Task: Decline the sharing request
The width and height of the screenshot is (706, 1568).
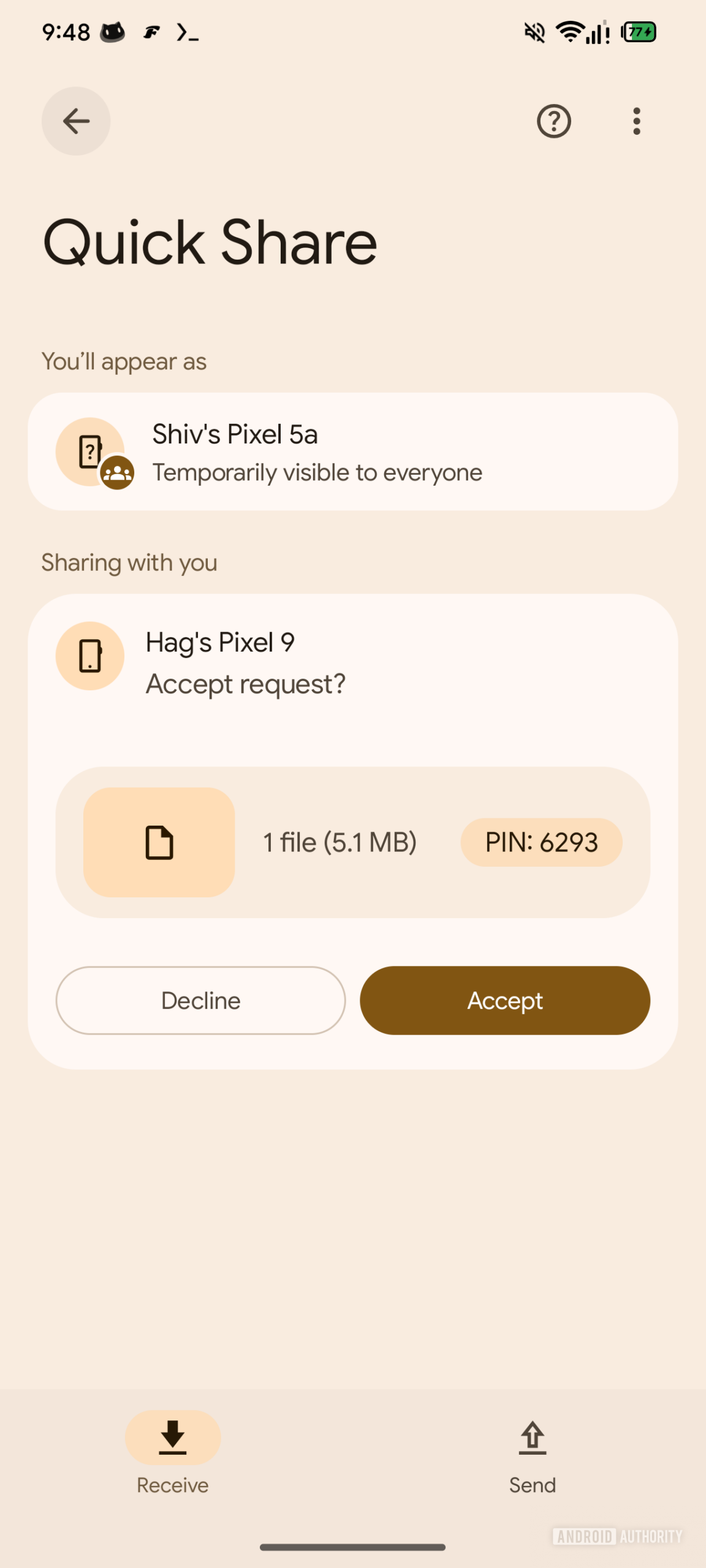Action: 200,1000
